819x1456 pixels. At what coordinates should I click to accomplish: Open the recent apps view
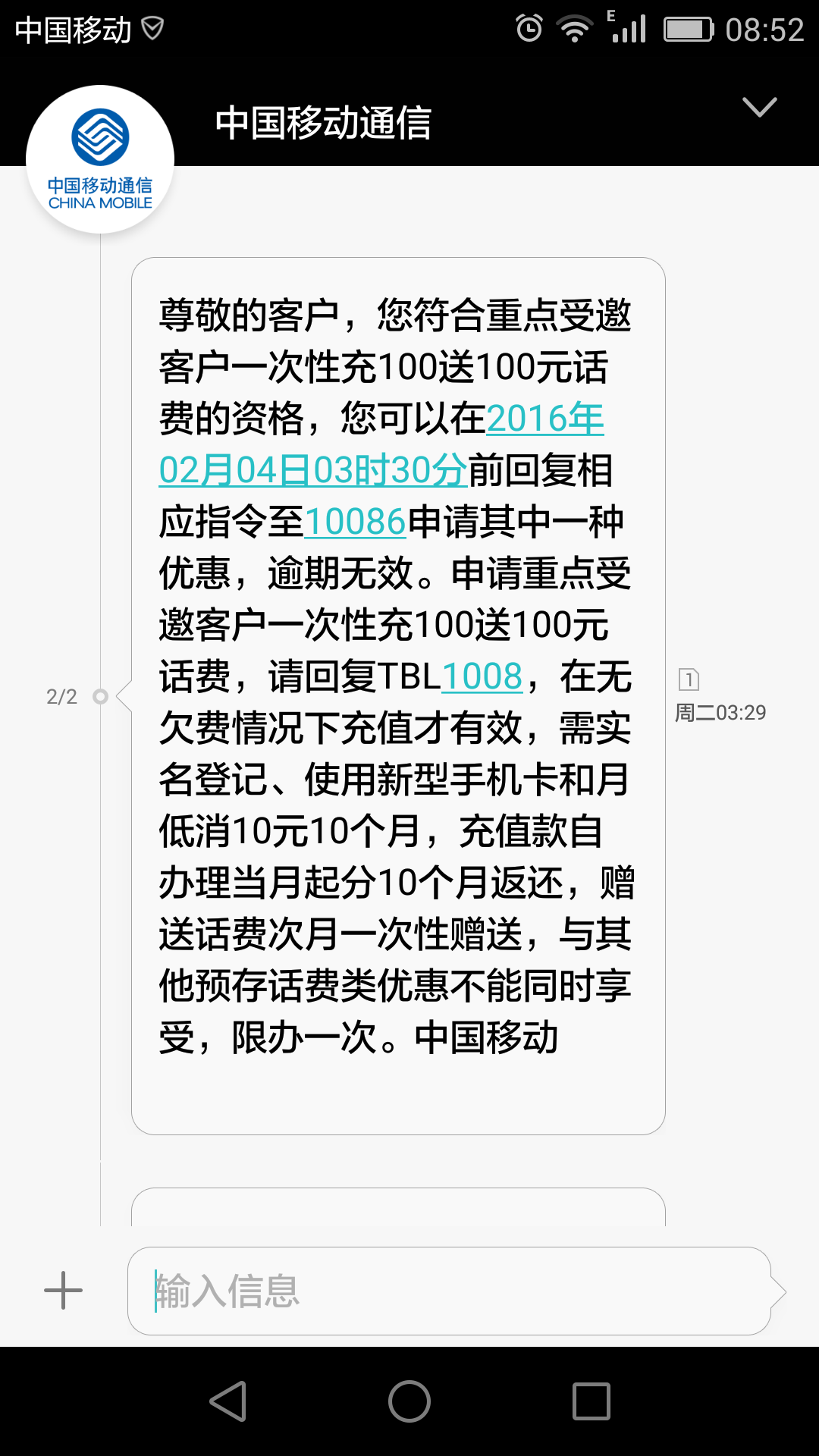pyautogui.click(x=591, y=1401)
